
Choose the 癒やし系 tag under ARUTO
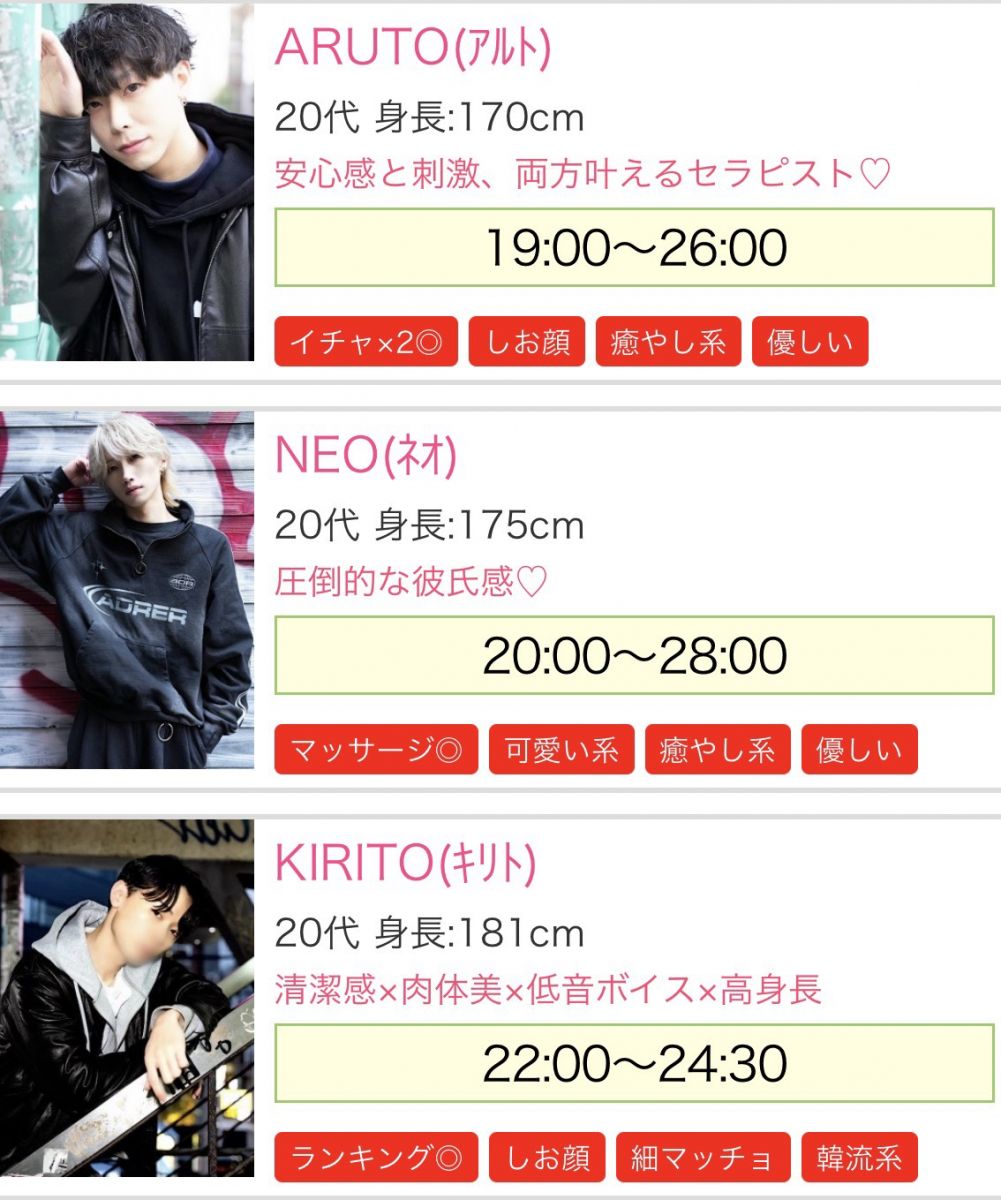coord(668,342)
